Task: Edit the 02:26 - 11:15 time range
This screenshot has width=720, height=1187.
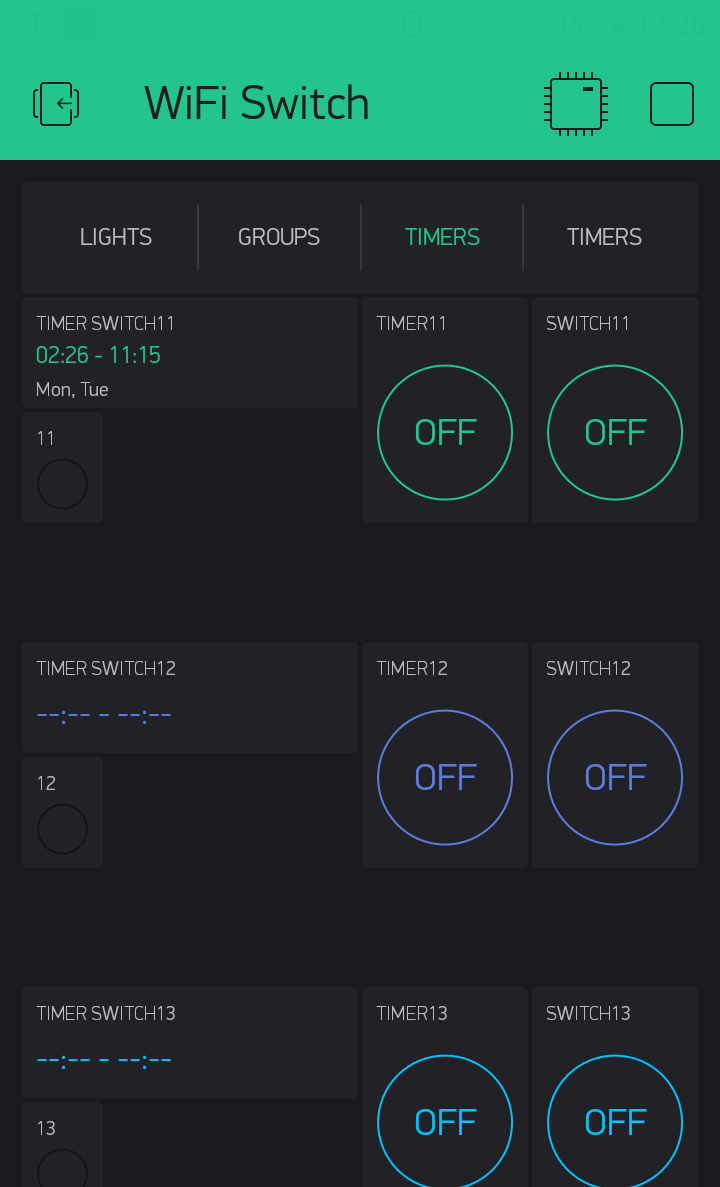Action: [97, 354]
